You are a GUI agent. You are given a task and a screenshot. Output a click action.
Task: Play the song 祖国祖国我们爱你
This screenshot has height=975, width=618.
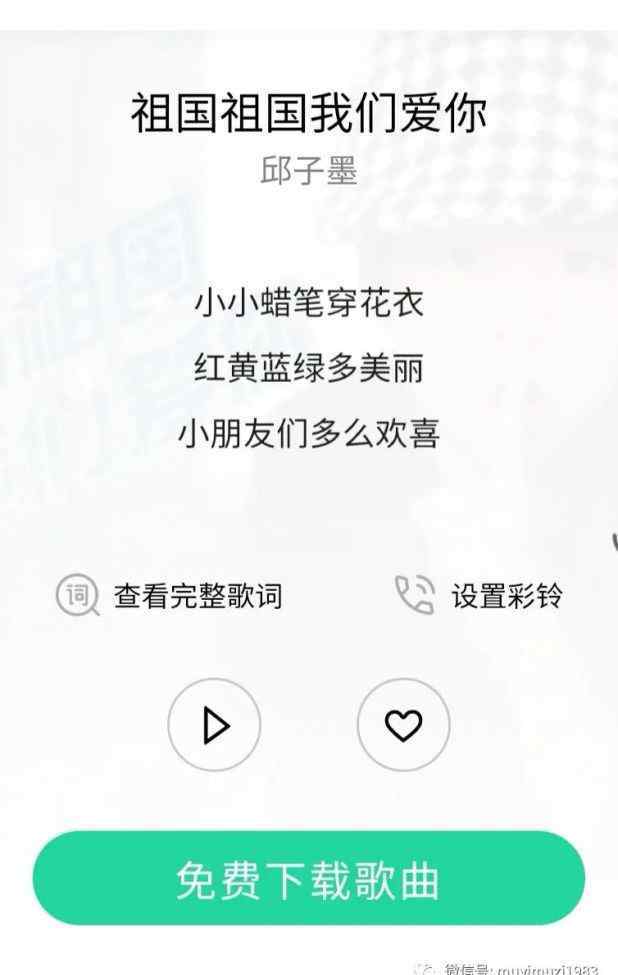(214, 725)
